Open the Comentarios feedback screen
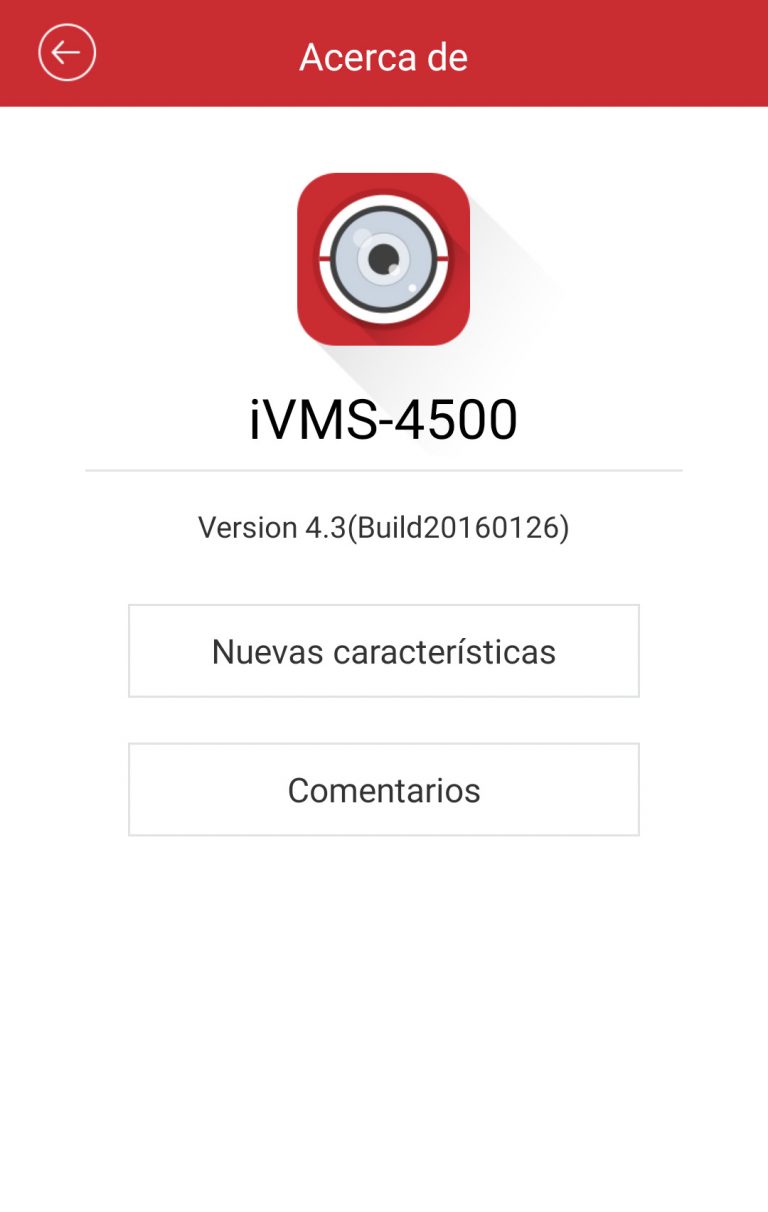 (384, 789)
